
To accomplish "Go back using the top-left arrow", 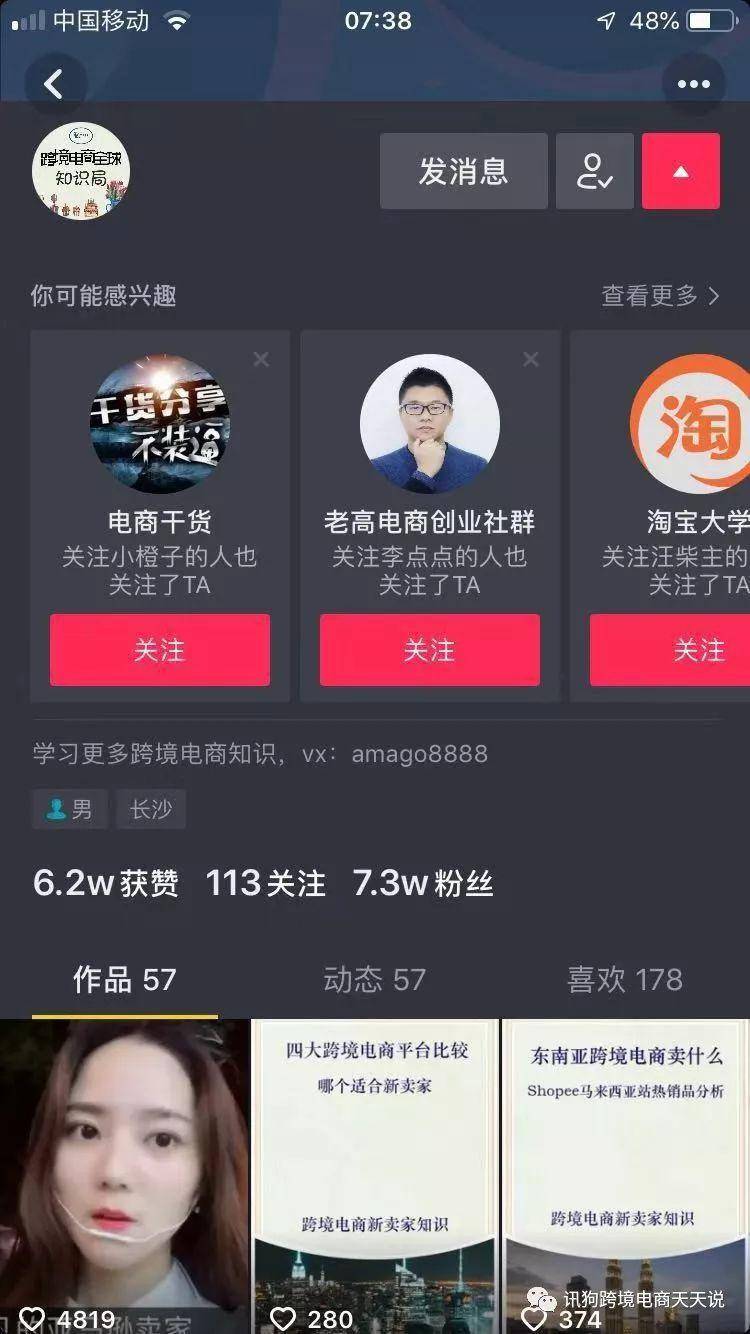I will click(x=54, y=84).
